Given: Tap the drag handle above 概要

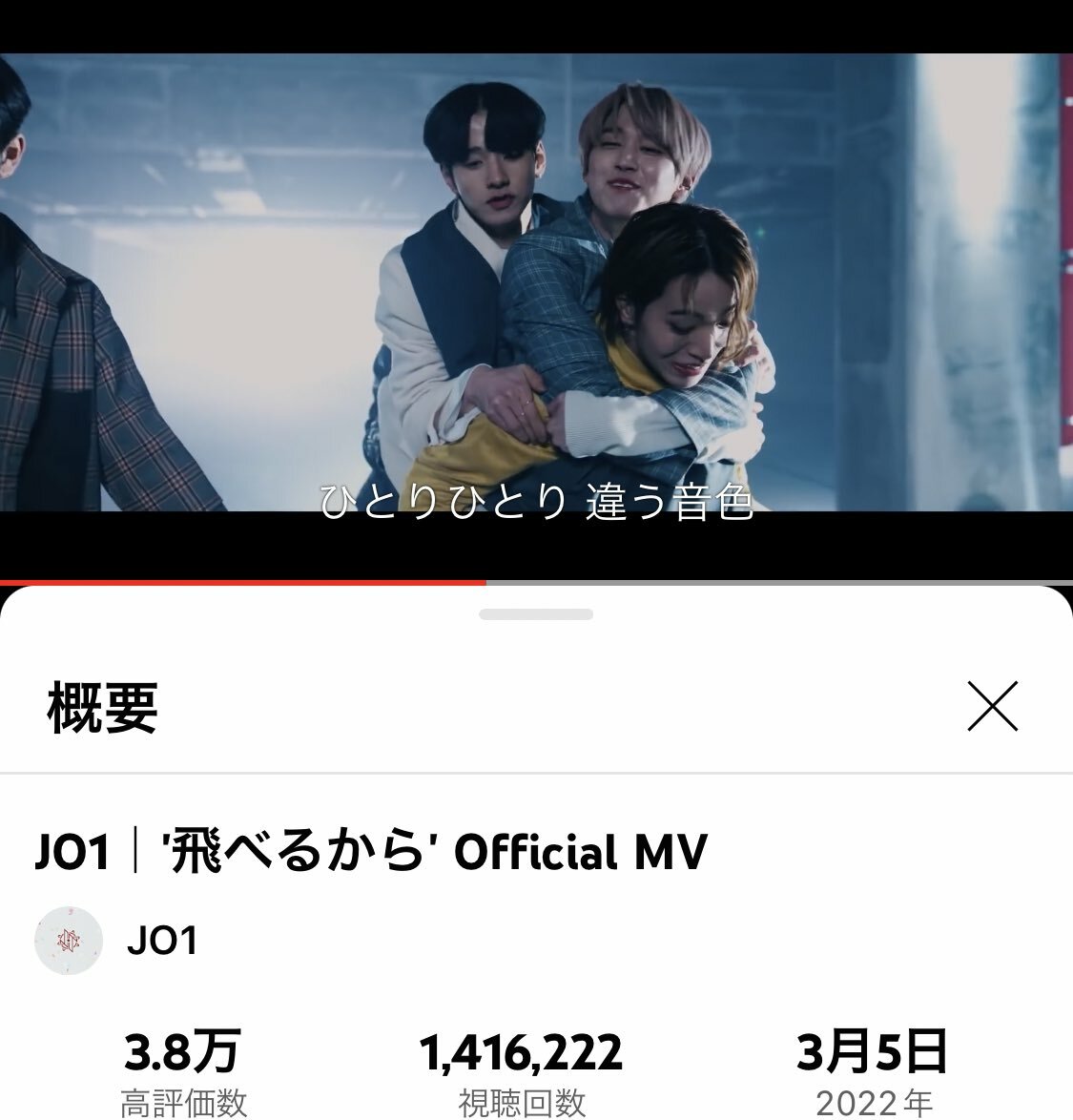Looking at the screenshot, I should click(536, 614).
